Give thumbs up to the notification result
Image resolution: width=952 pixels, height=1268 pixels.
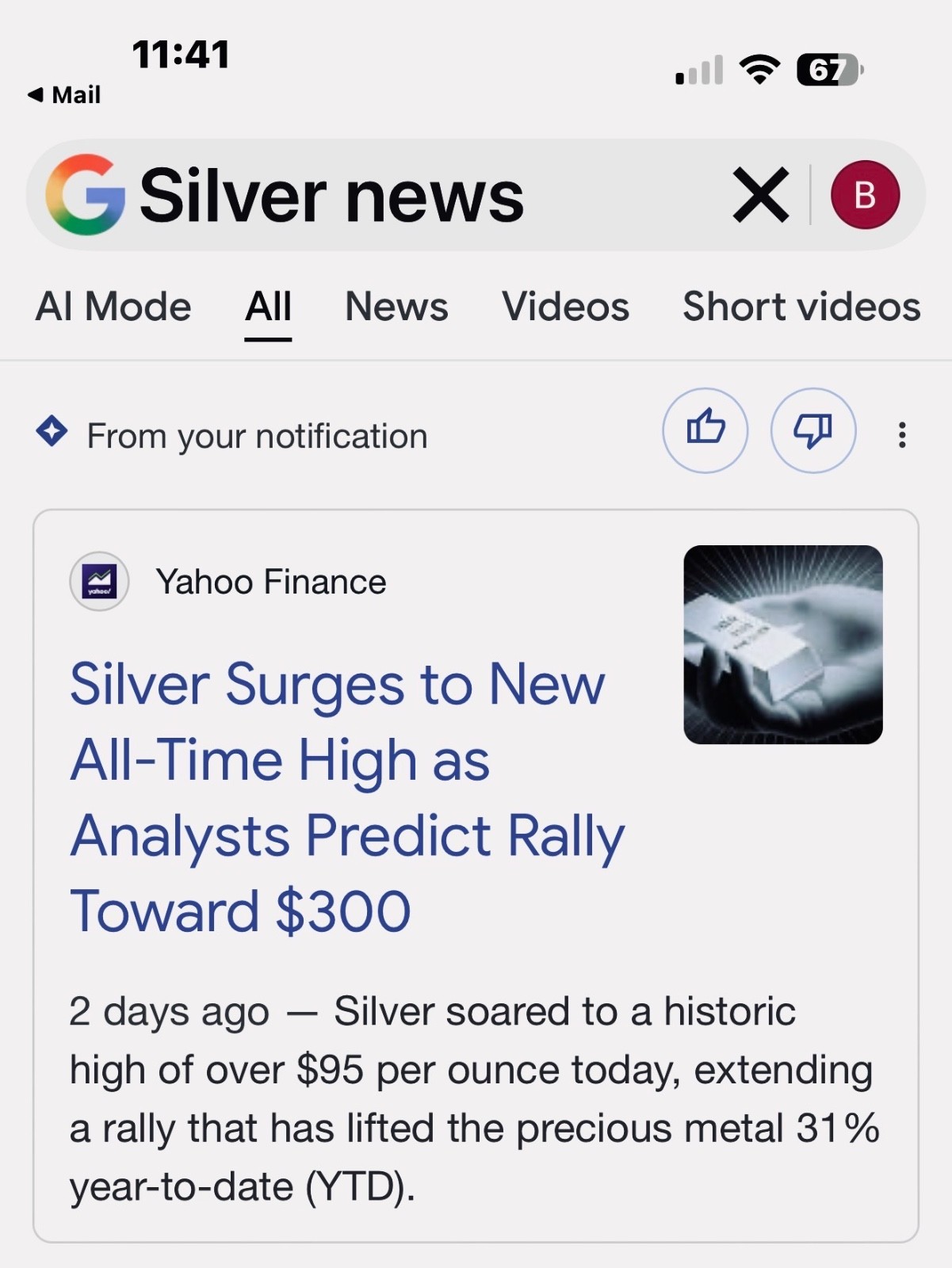point(705,431)
